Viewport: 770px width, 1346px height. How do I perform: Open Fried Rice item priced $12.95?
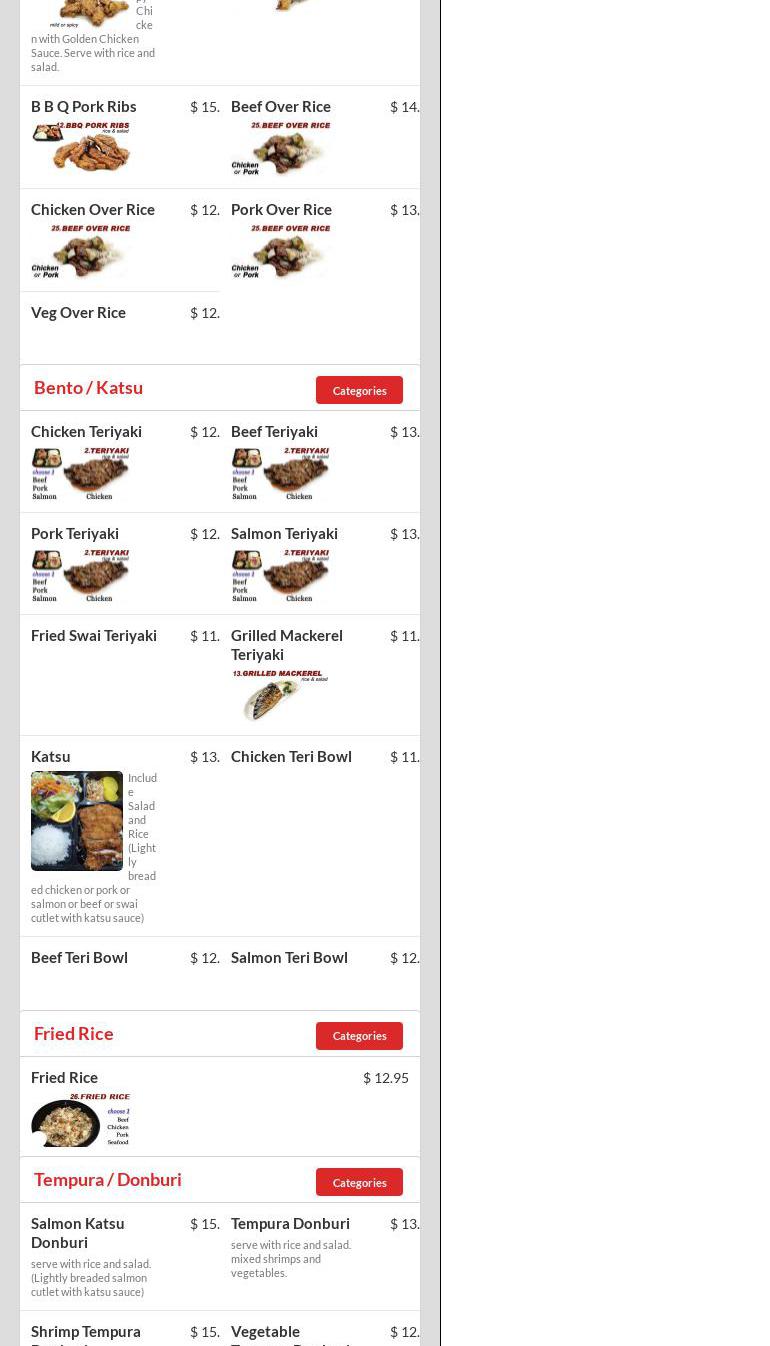64,1078
